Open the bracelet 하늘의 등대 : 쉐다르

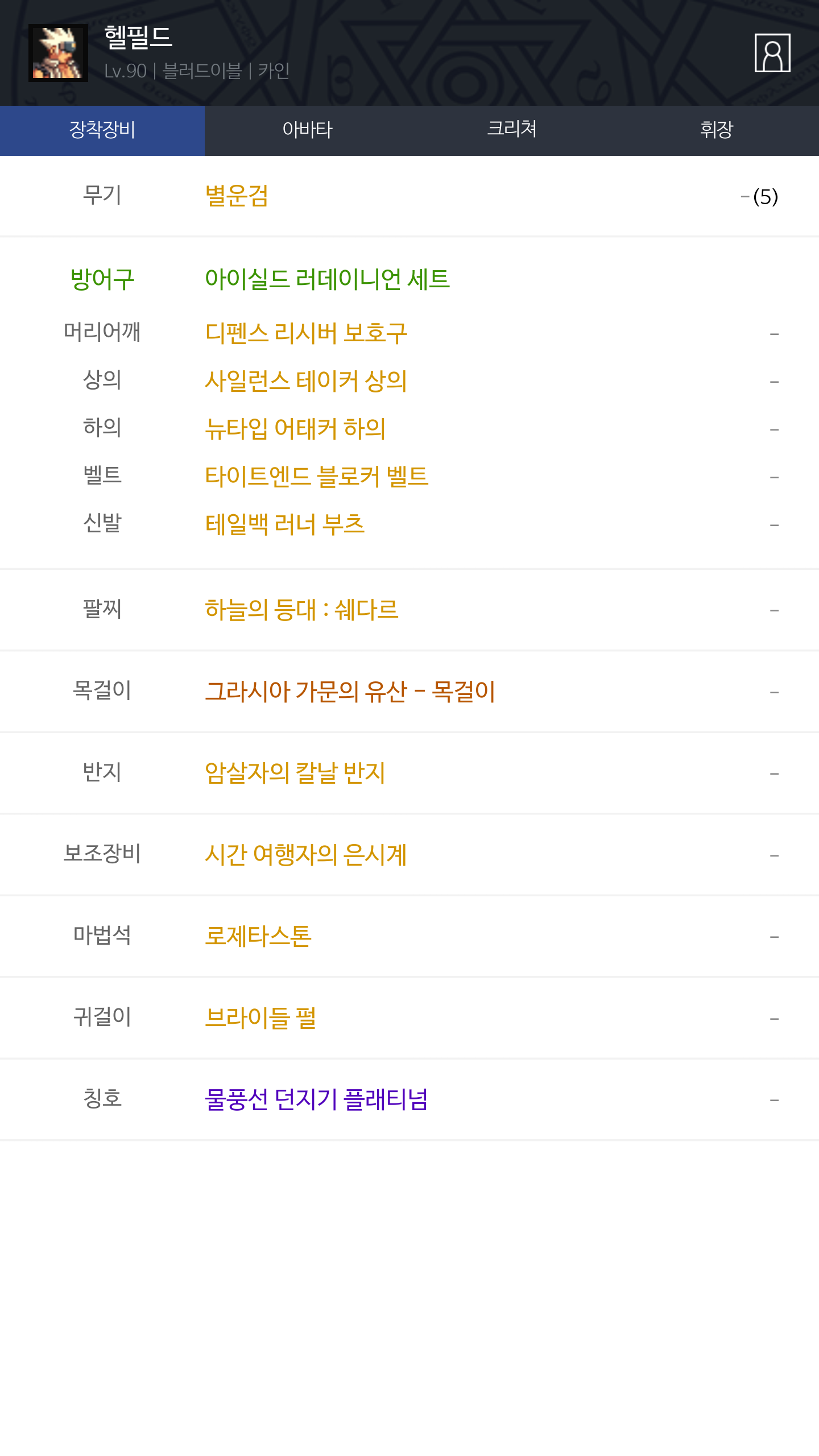tap(301, 610)
